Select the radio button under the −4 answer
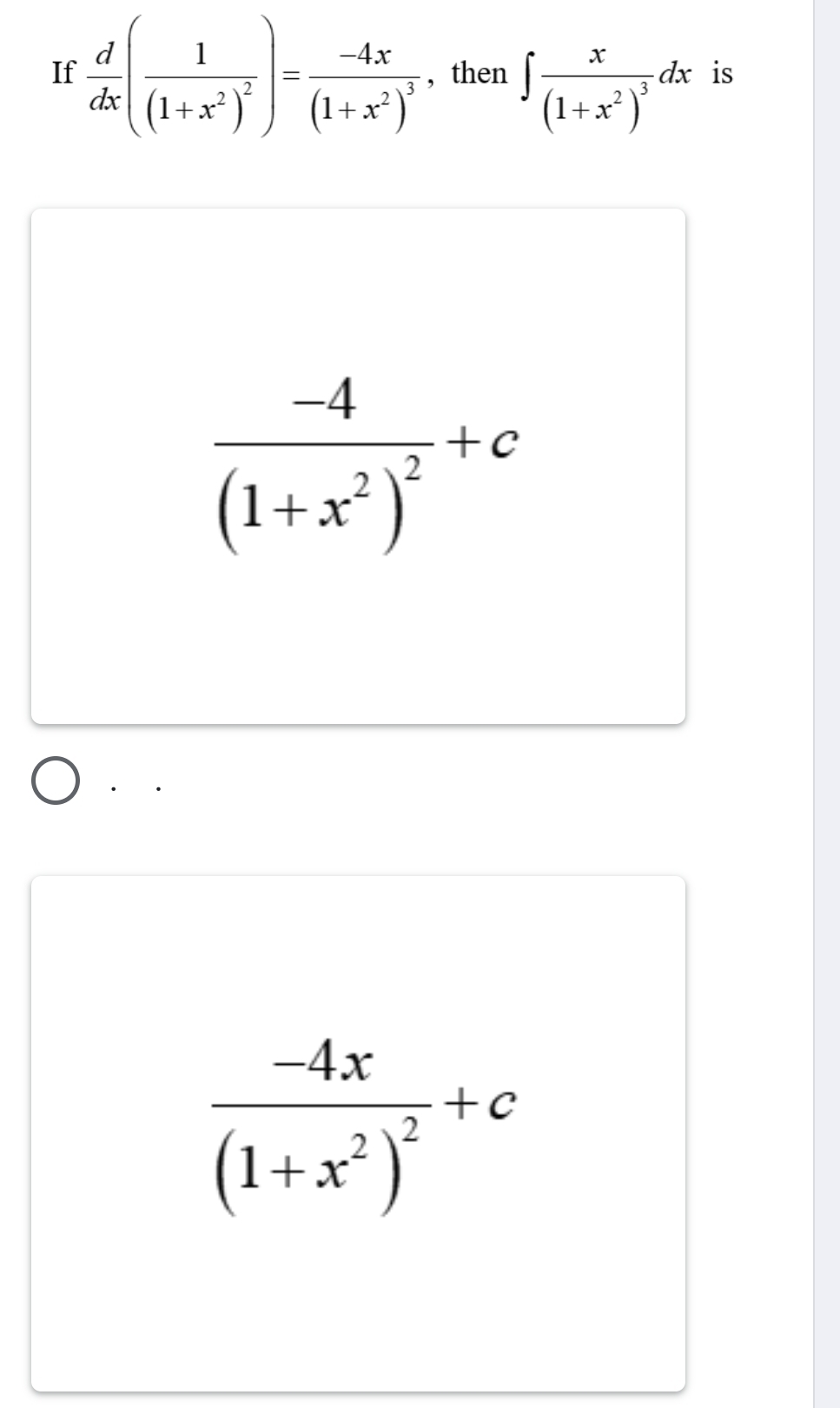The image size is (840, 1408). point(56,781)
